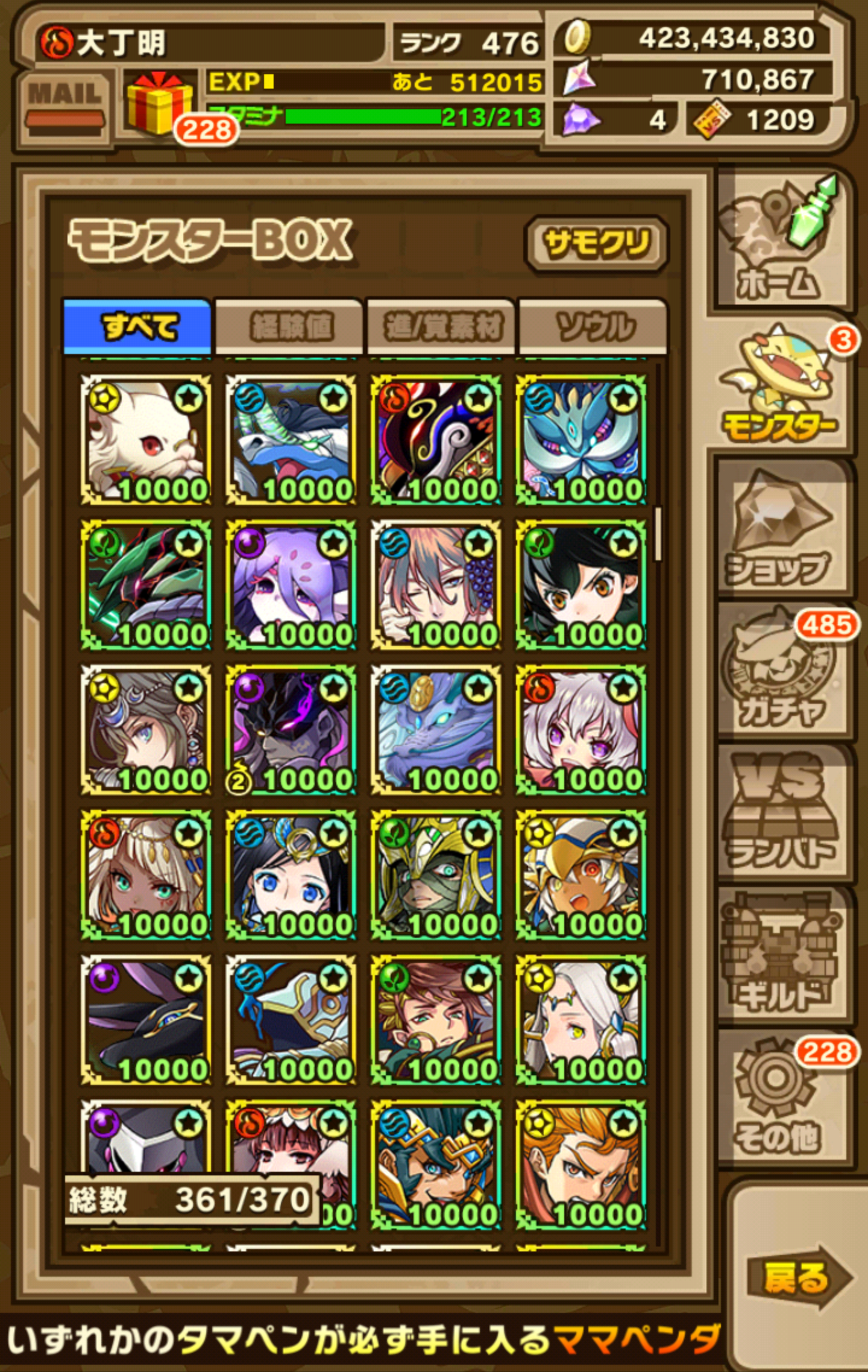This screenshot has height=1372, width=868.
Task: Select the black rabbit monster
Action: click(x=146, y=1019)
